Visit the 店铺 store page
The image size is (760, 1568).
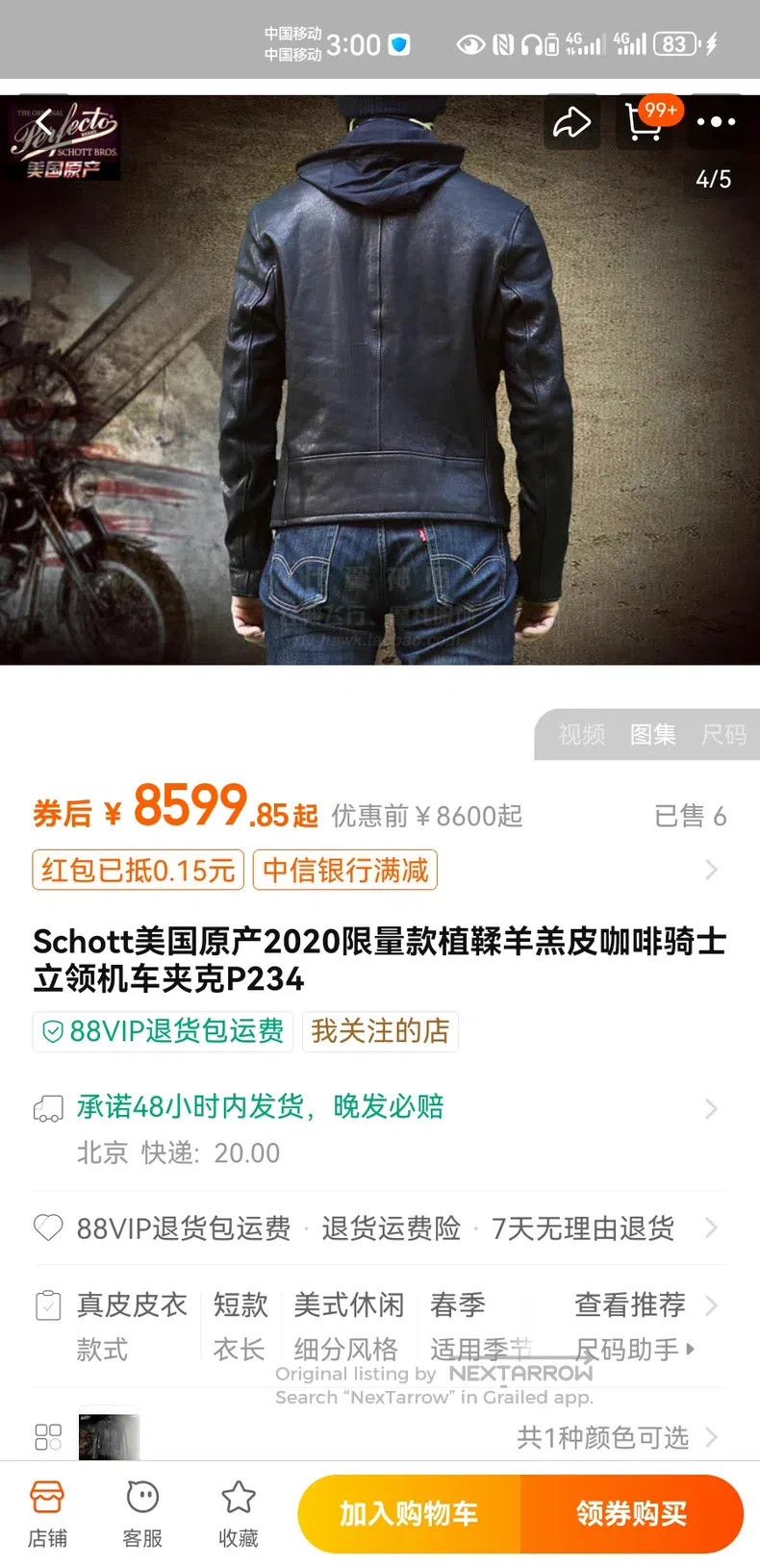[x=47, y=1514]
